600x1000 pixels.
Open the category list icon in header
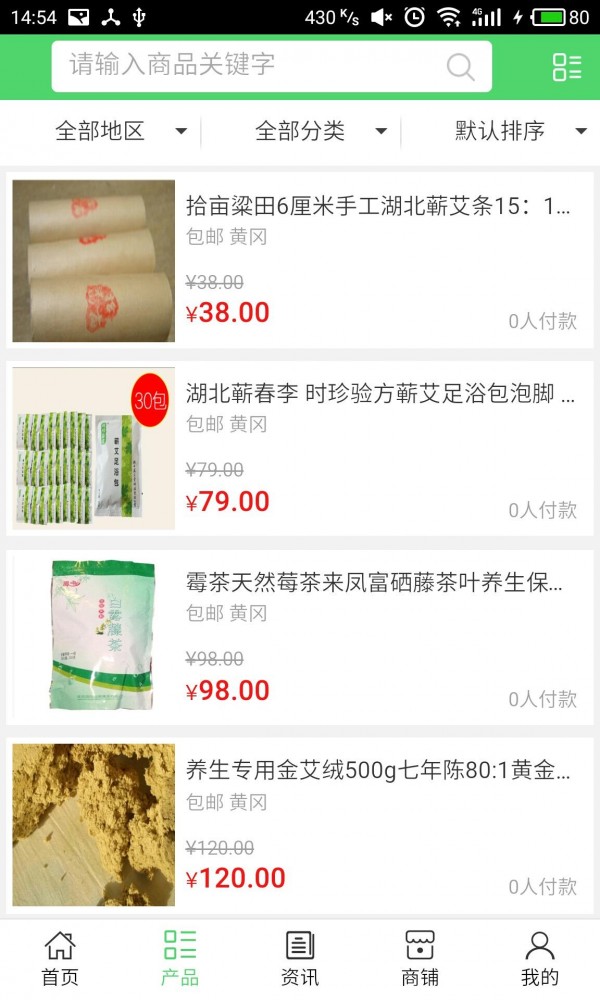[x=566, y=67]
